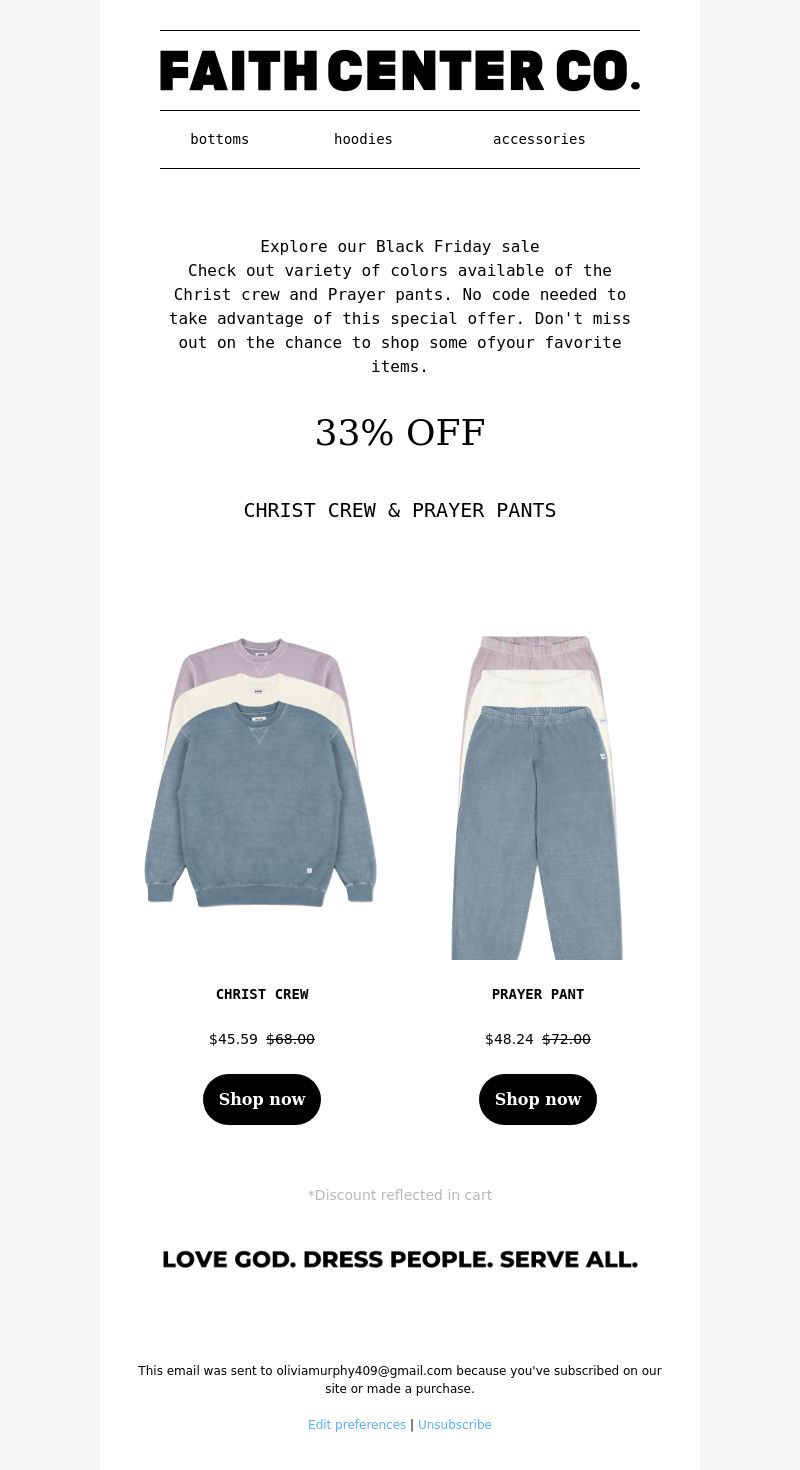Open the accessories category link
Image resolution: width=800 pixels, height=1470 pixels.
(x=539, y=139)
